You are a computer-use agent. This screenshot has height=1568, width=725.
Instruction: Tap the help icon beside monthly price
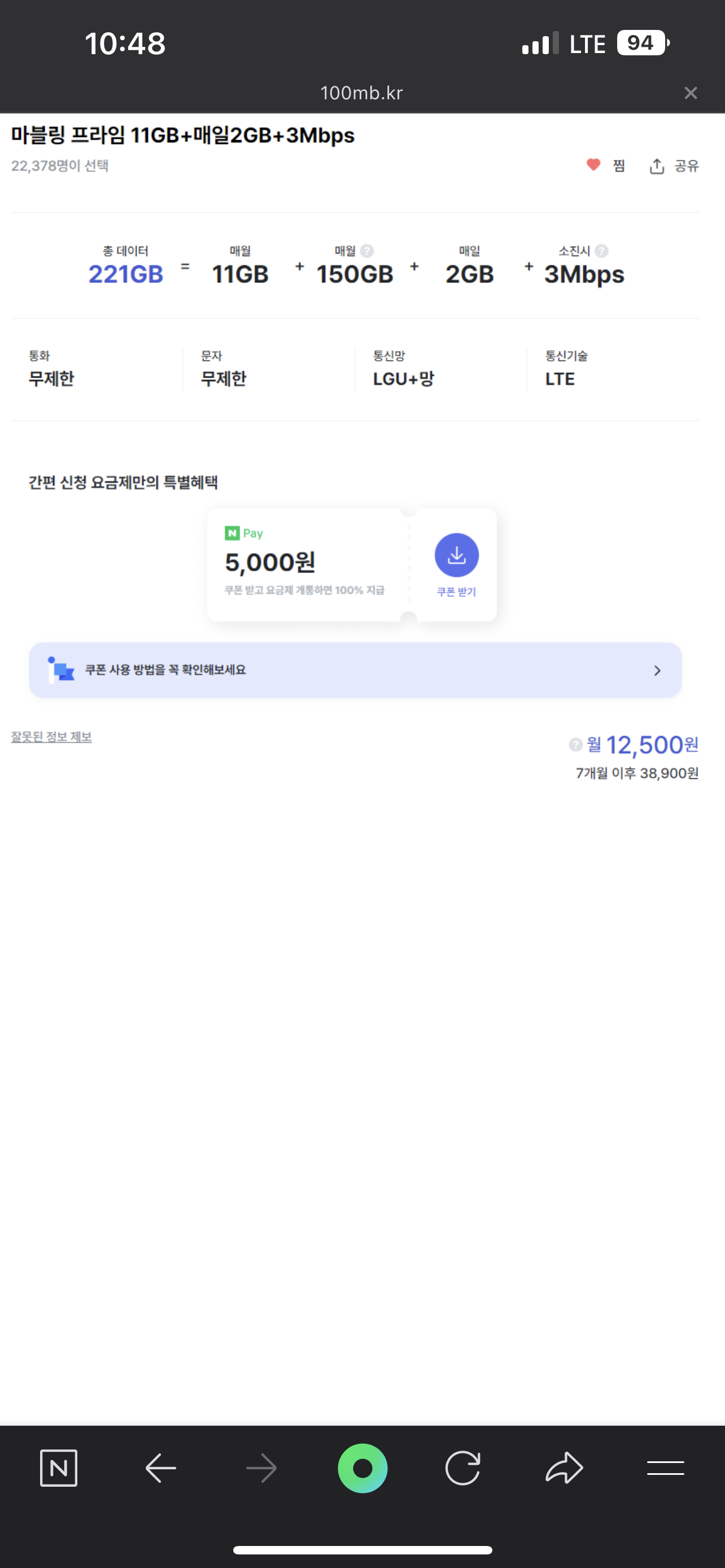pyautogui.click(x=575, y=744)
